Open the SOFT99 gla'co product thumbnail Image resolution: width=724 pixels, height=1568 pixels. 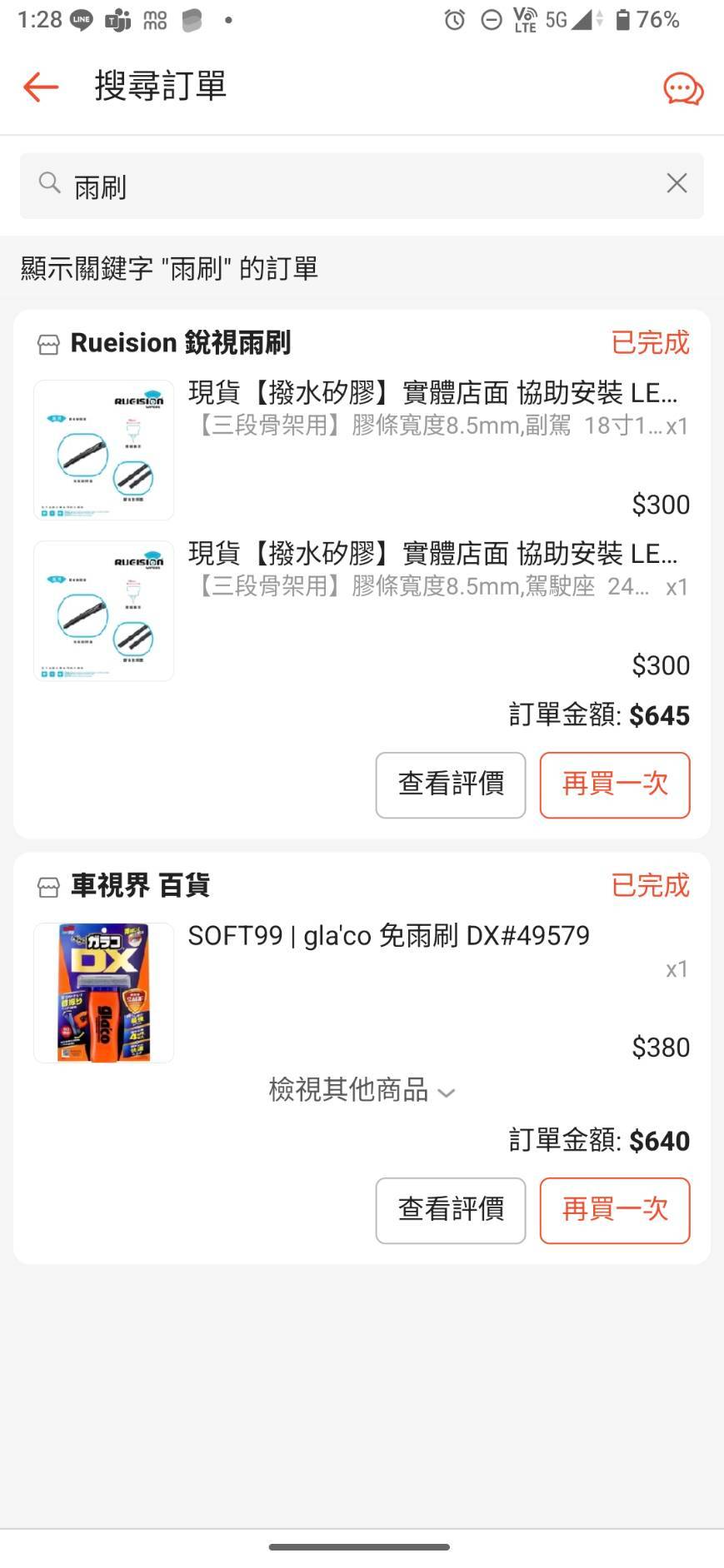(102, 992)
